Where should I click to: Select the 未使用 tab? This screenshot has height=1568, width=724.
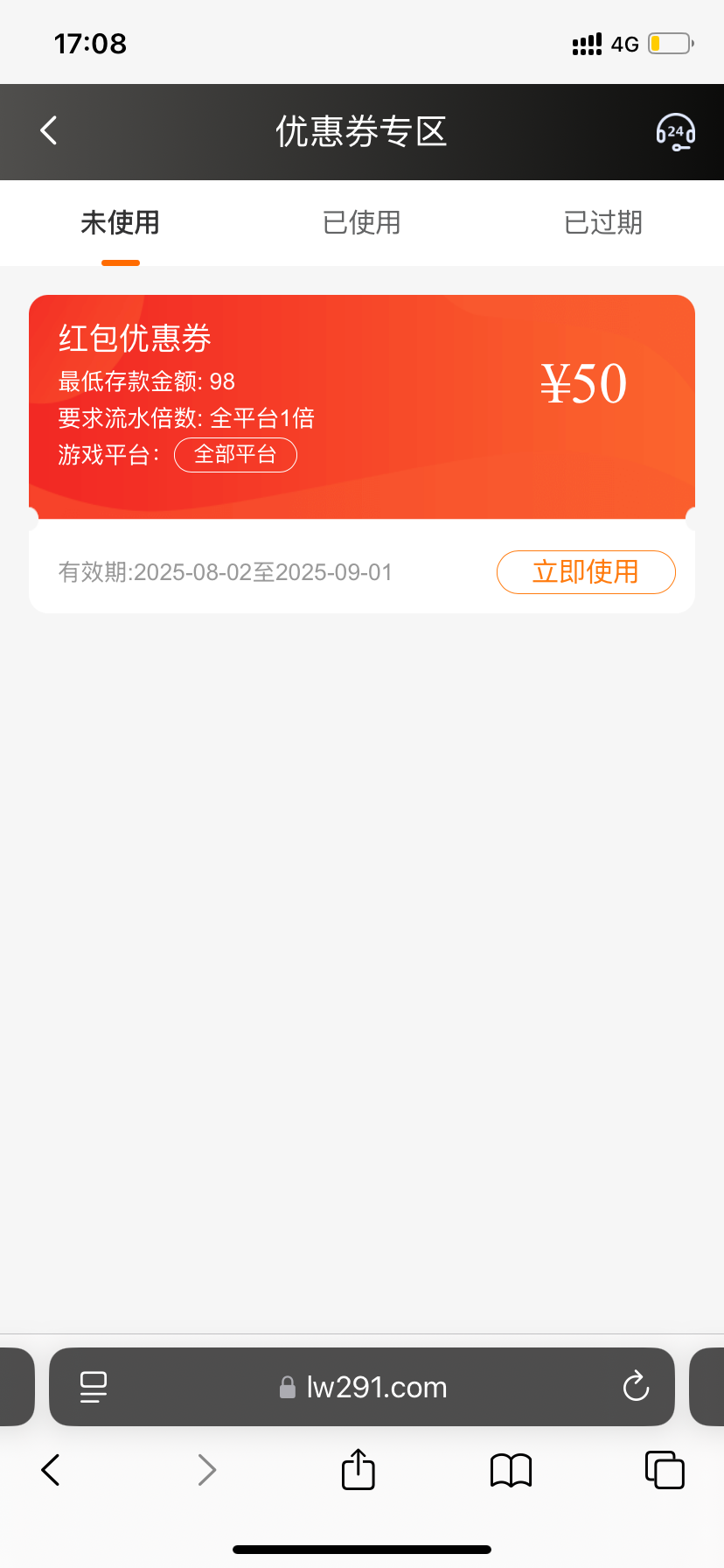tap(120, 222)
